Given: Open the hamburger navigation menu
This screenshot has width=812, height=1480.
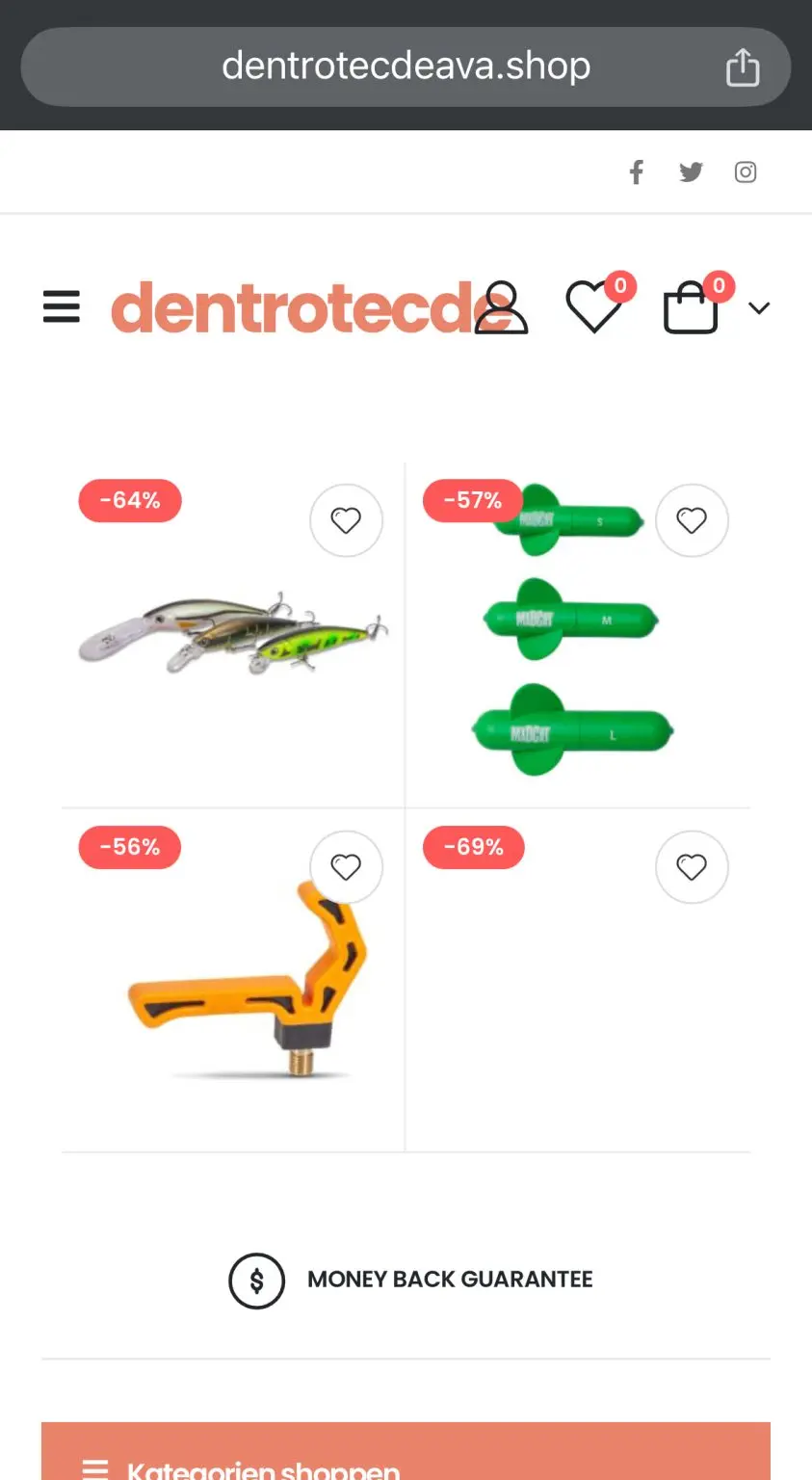Looking at the screenshot, I should pos(62,307).
